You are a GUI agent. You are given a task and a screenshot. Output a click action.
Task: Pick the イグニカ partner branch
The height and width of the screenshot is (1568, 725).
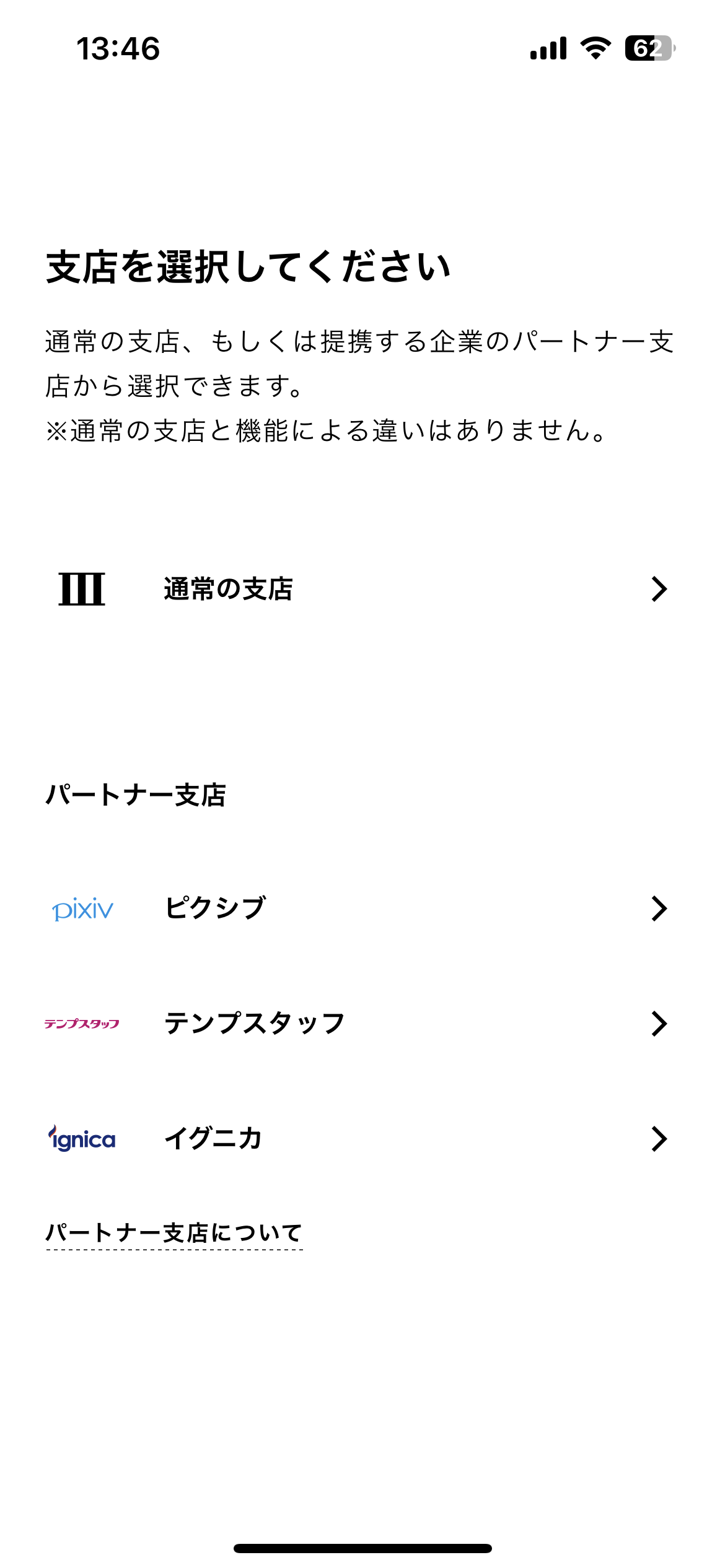(362, 1139)
